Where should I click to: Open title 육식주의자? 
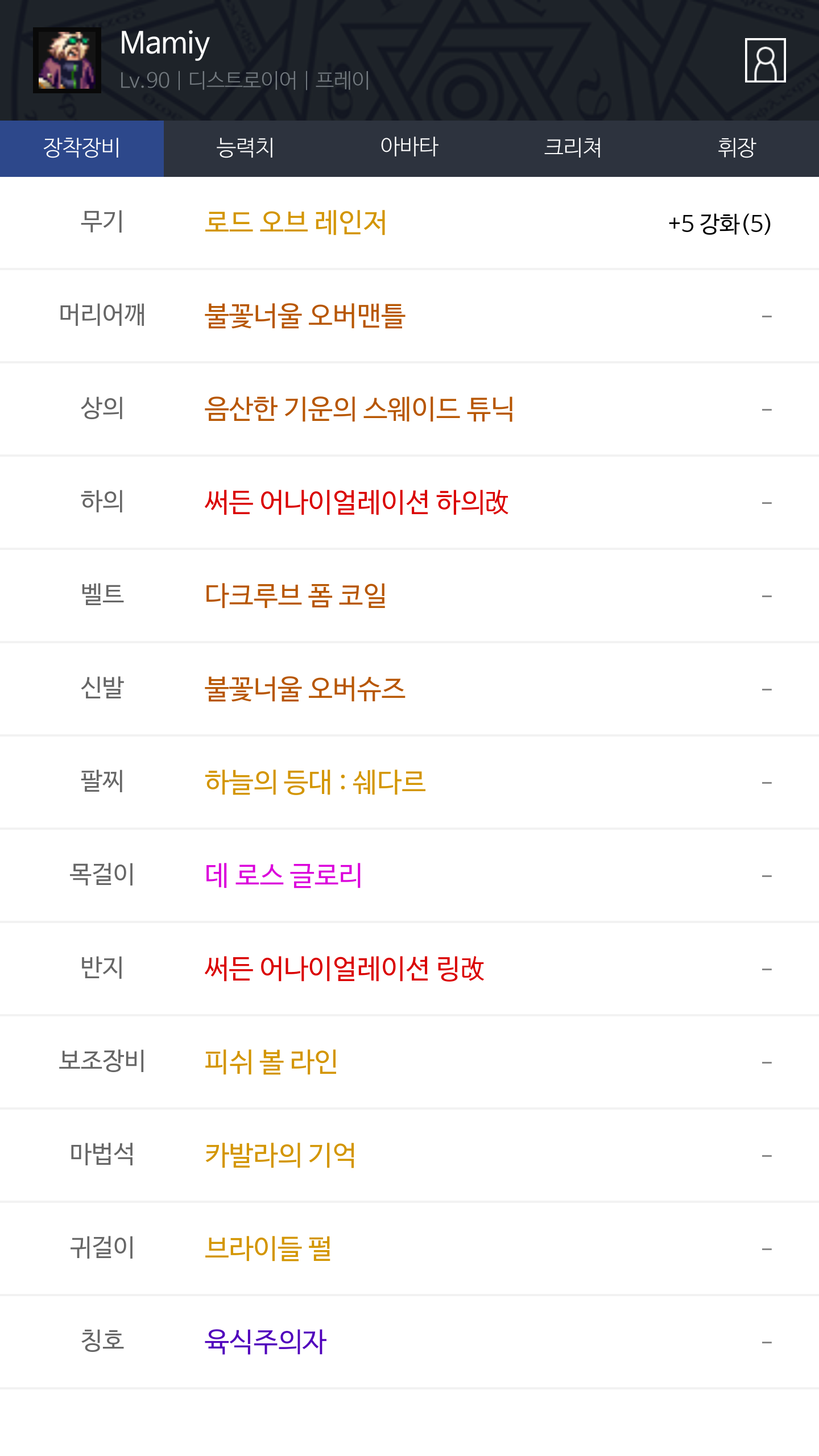pos(265,1342)
